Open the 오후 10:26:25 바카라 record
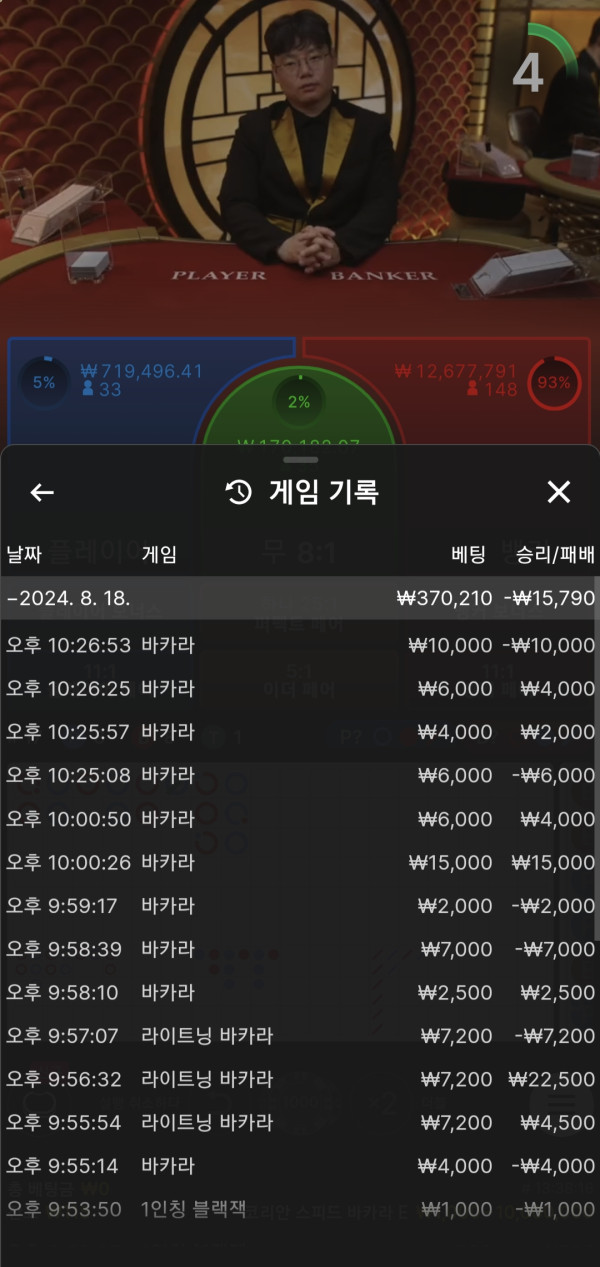The image size is (600, 1267). tap(300, 688)
